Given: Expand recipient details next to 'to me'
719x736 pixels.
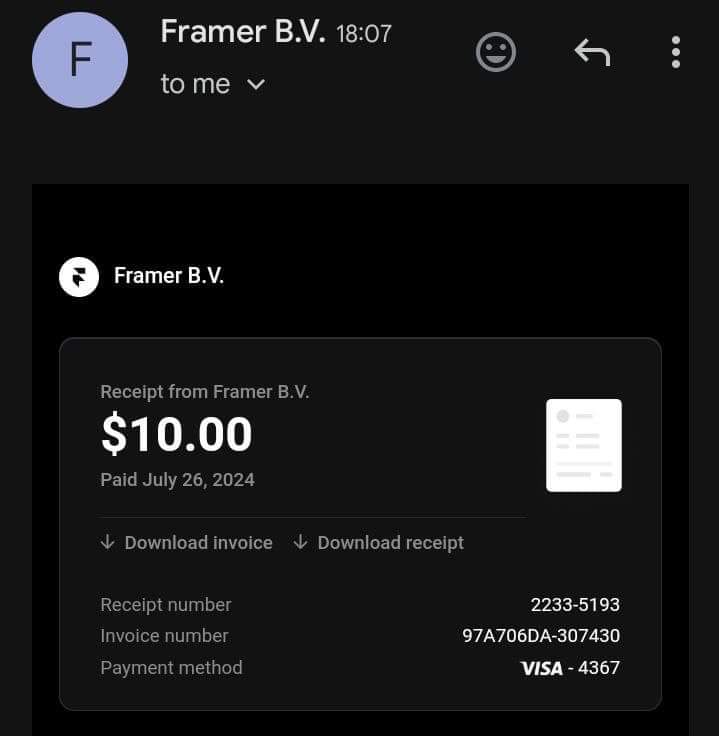Looking at the screenshot, I should pyautogui.click(x=256, y=85).
